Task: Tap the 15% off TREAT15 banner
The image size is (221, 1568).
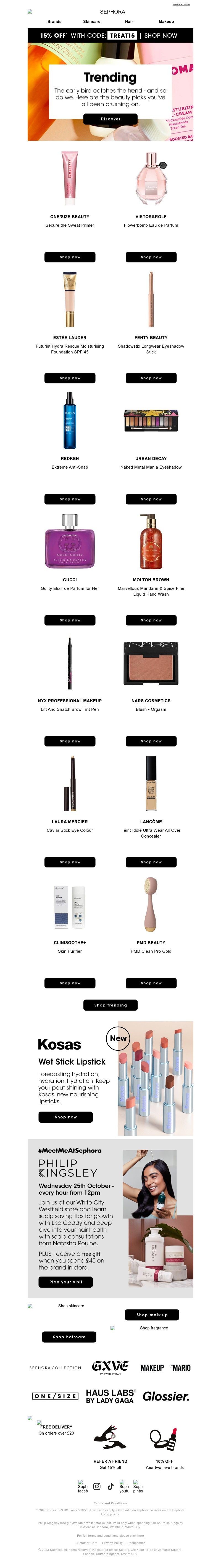Action: tap(110, 35)
